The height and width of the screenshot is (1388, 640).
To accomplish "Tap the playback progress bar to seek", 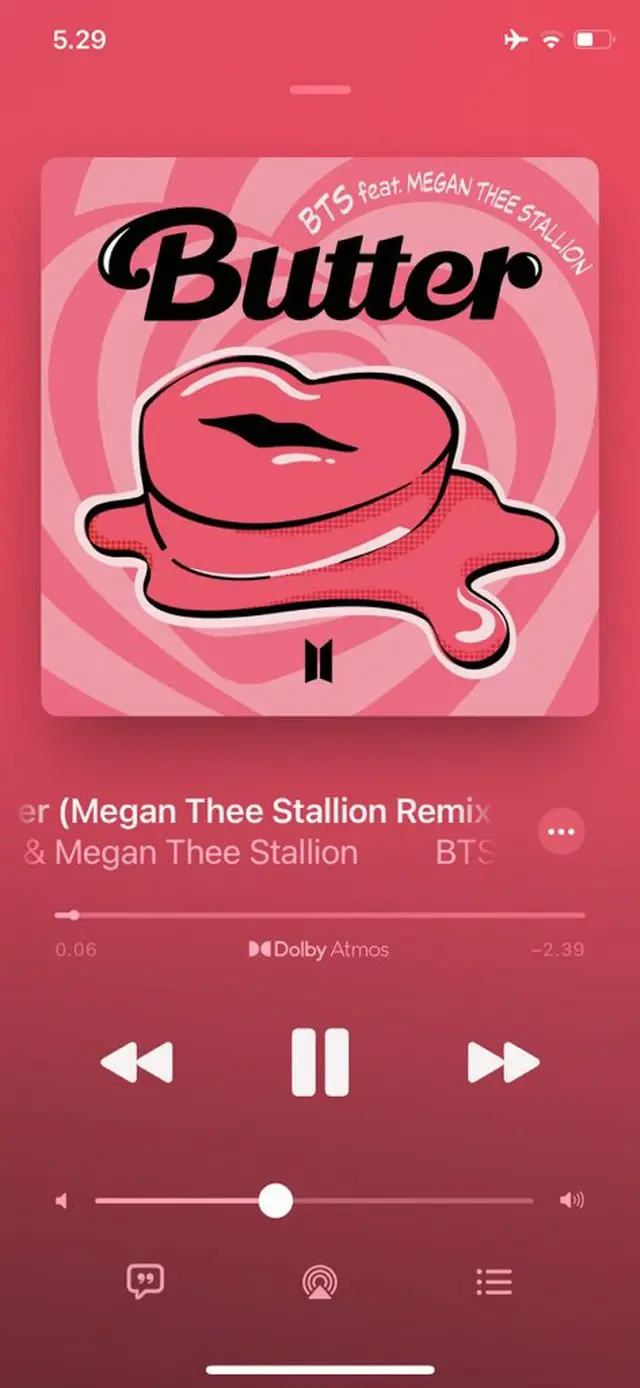I will pos(320,915).
